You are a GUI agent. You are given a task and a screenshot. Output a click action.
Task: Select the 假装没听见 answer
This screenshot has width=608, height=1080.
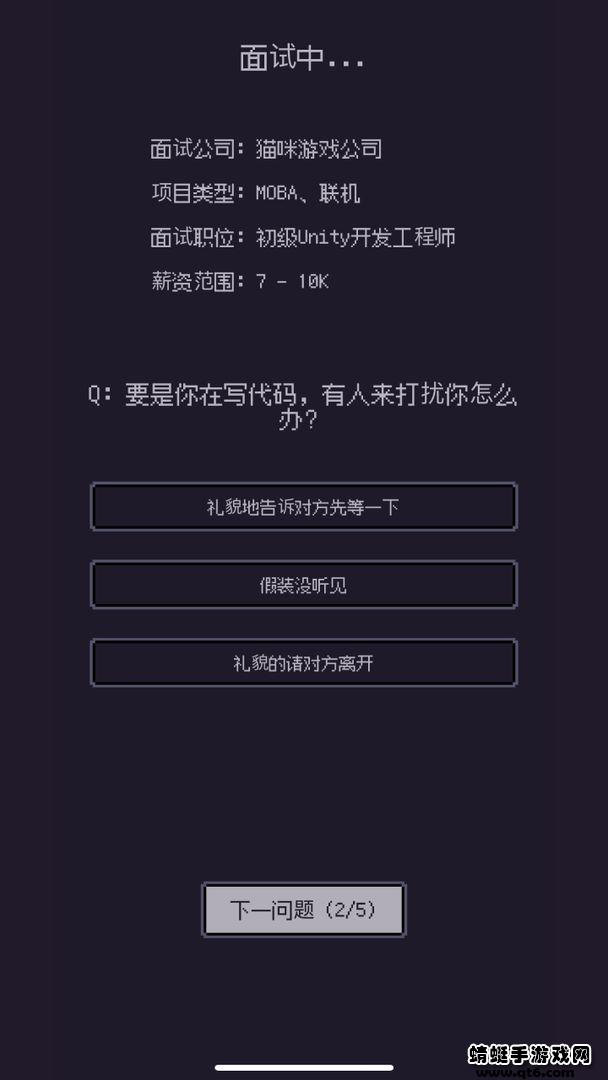(303, 585)
